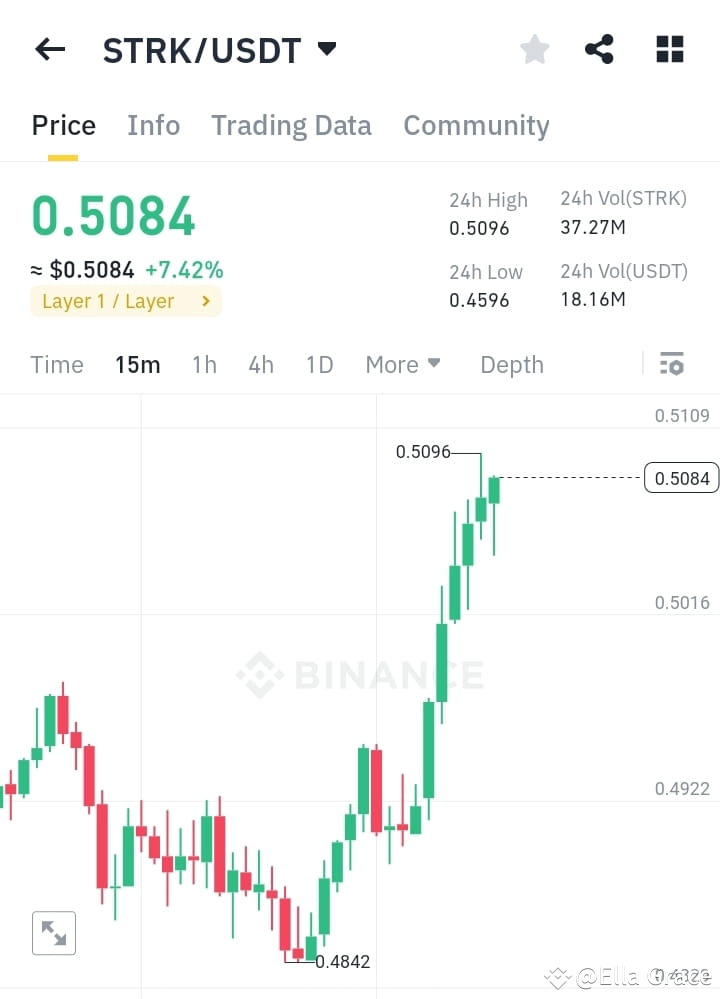Tap the 0.5084 price label on the chart

[681, 478]
